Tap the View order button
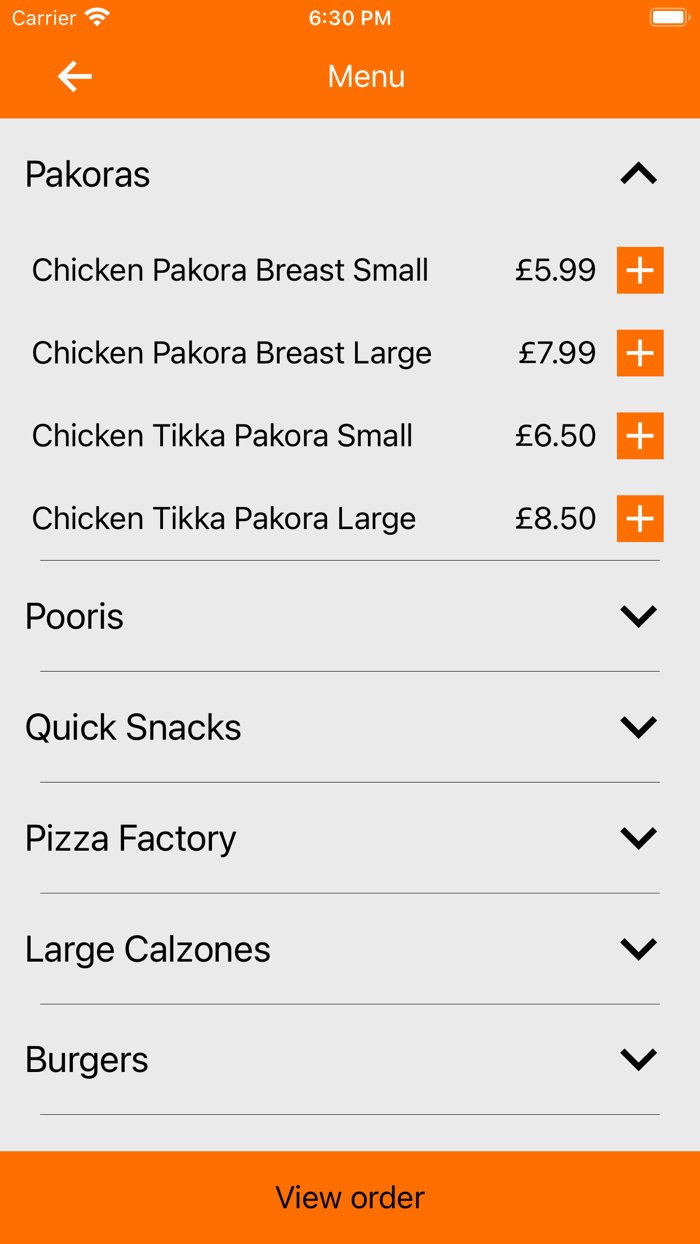Screen dimensions: 700x1244 pos(350,1197)
